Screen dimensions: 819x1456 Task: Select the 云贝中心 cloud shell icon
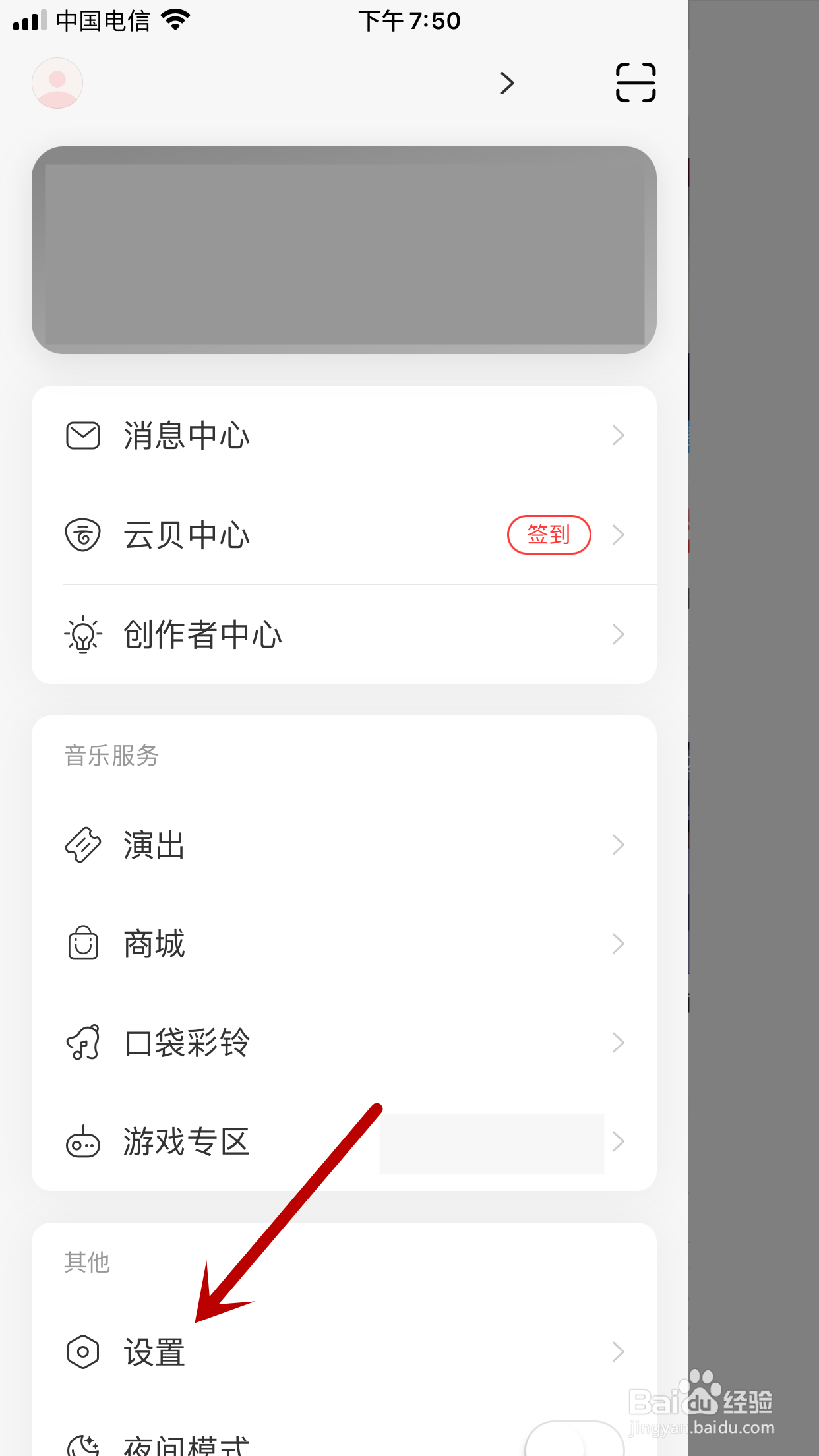pos(82,535)
